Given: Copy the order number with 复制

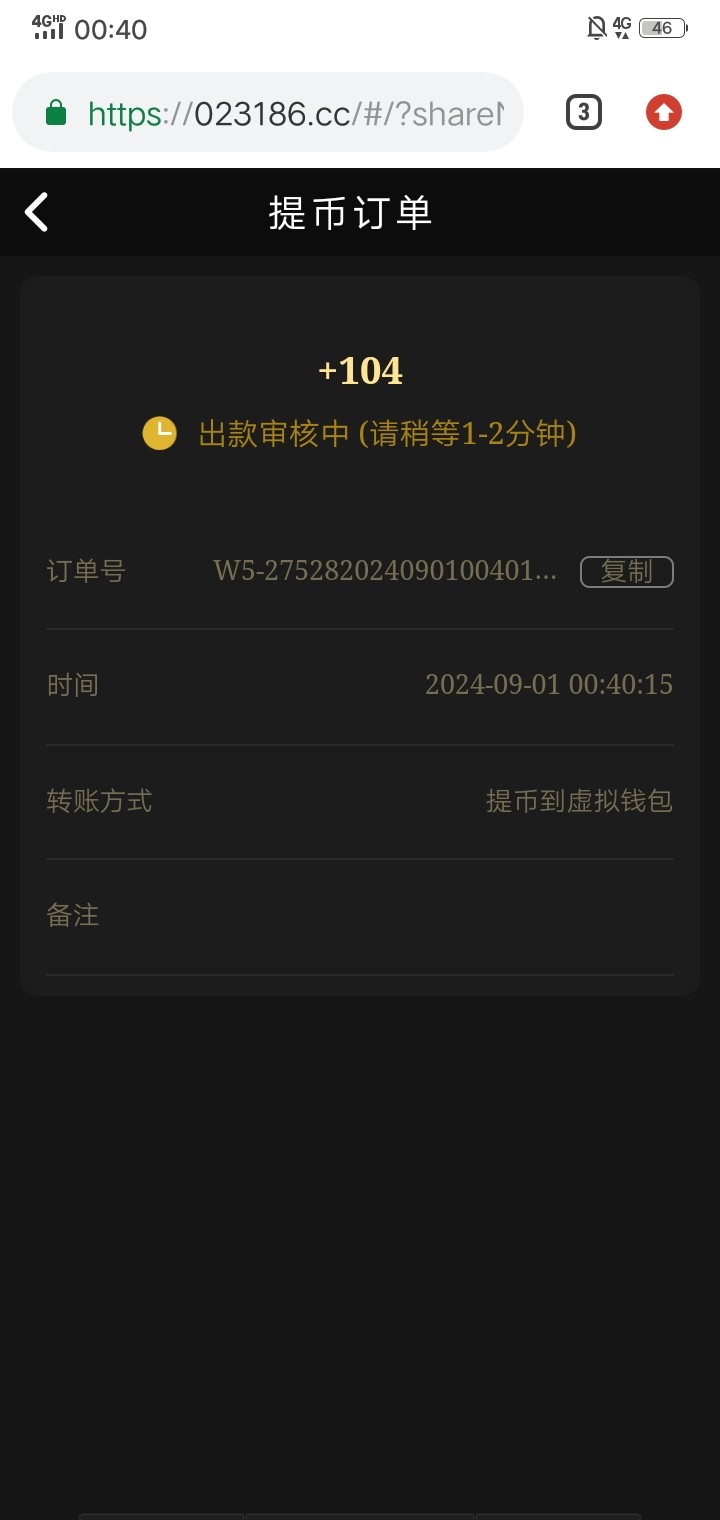Looking at the screenshot, I should [x=627, y=571].
